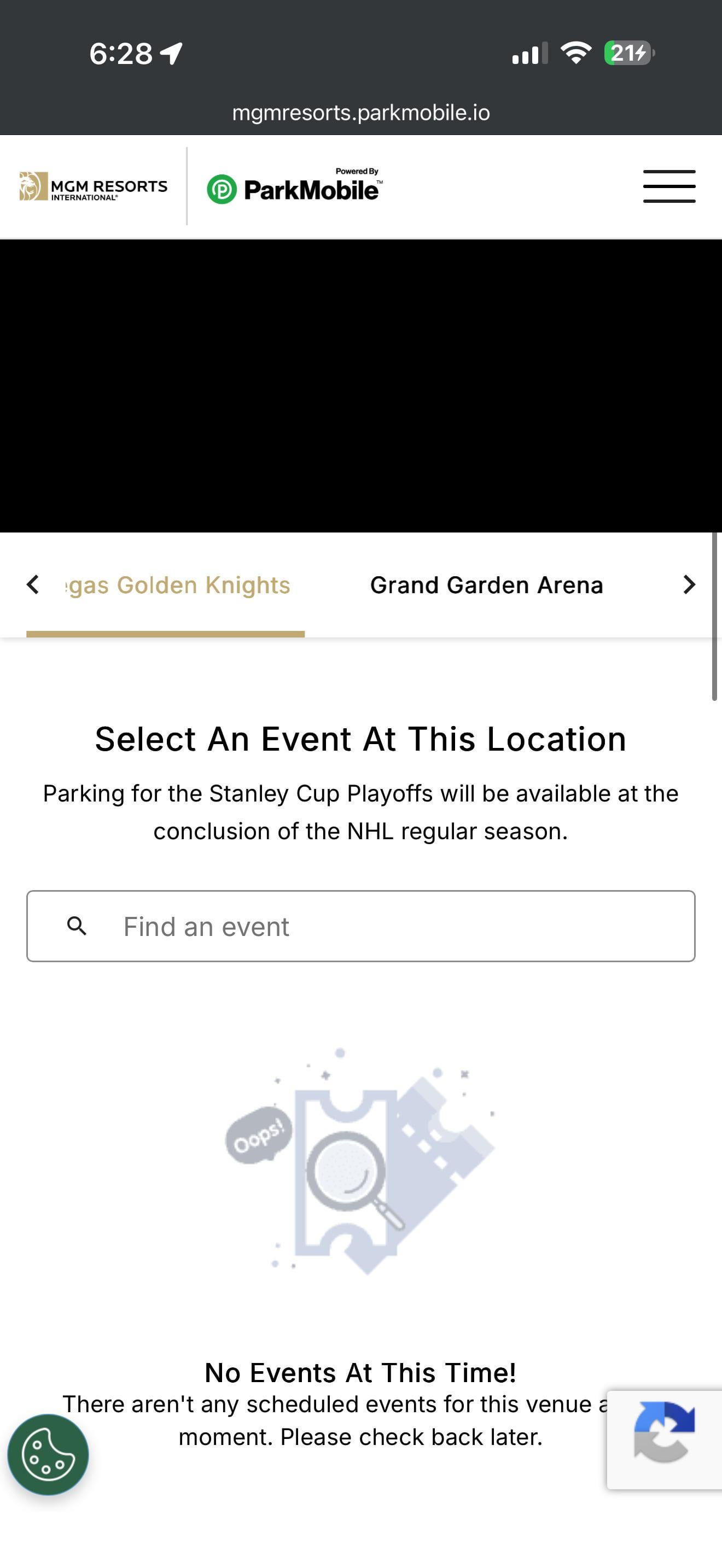Open the reCAPTCHA badge
This screenshot has height=1568, width=722.
coord(664,1440)
